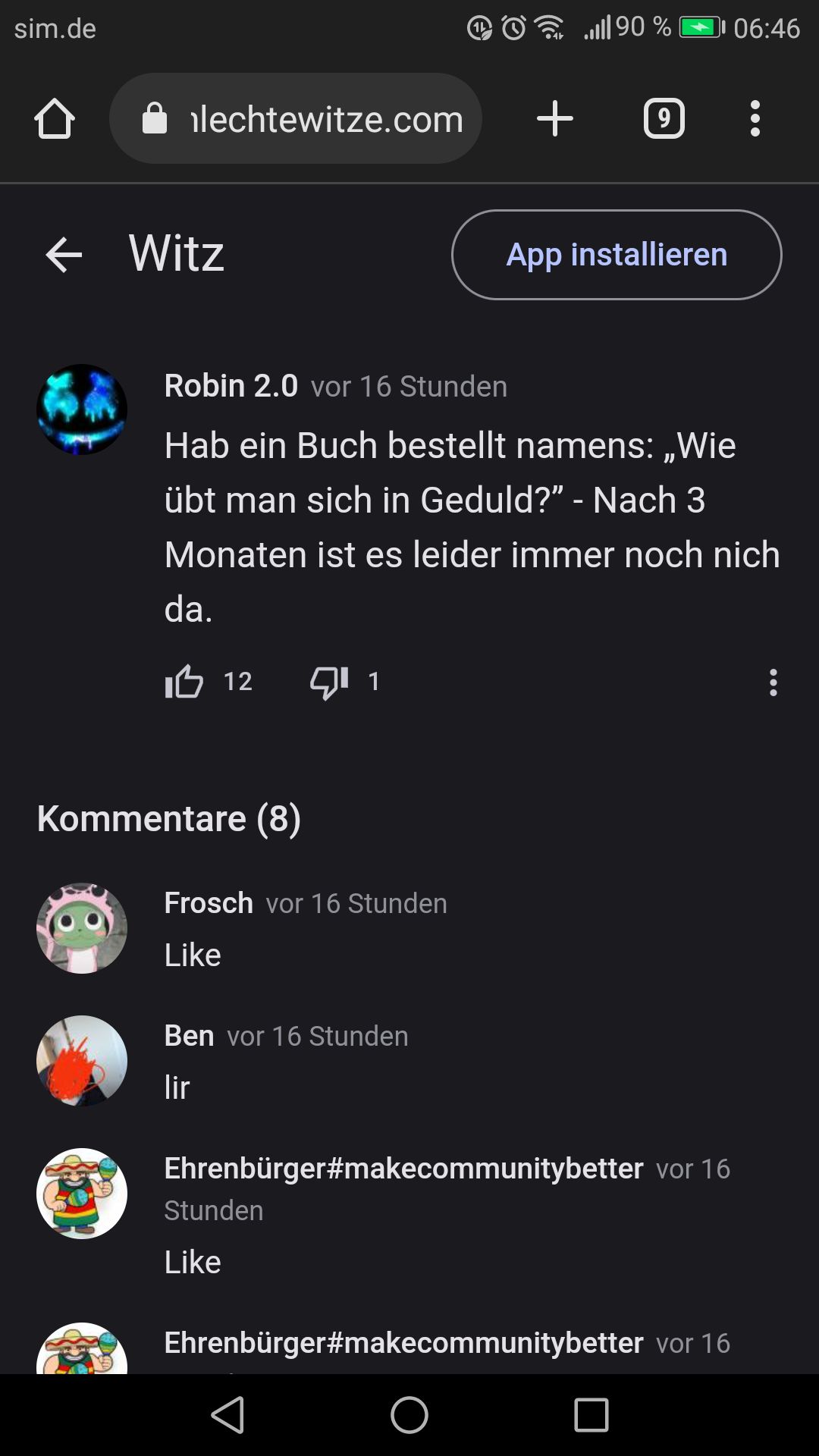Open browser home page icon
The height and width of the screenshot is (1456, 819).
pos(55,119)
